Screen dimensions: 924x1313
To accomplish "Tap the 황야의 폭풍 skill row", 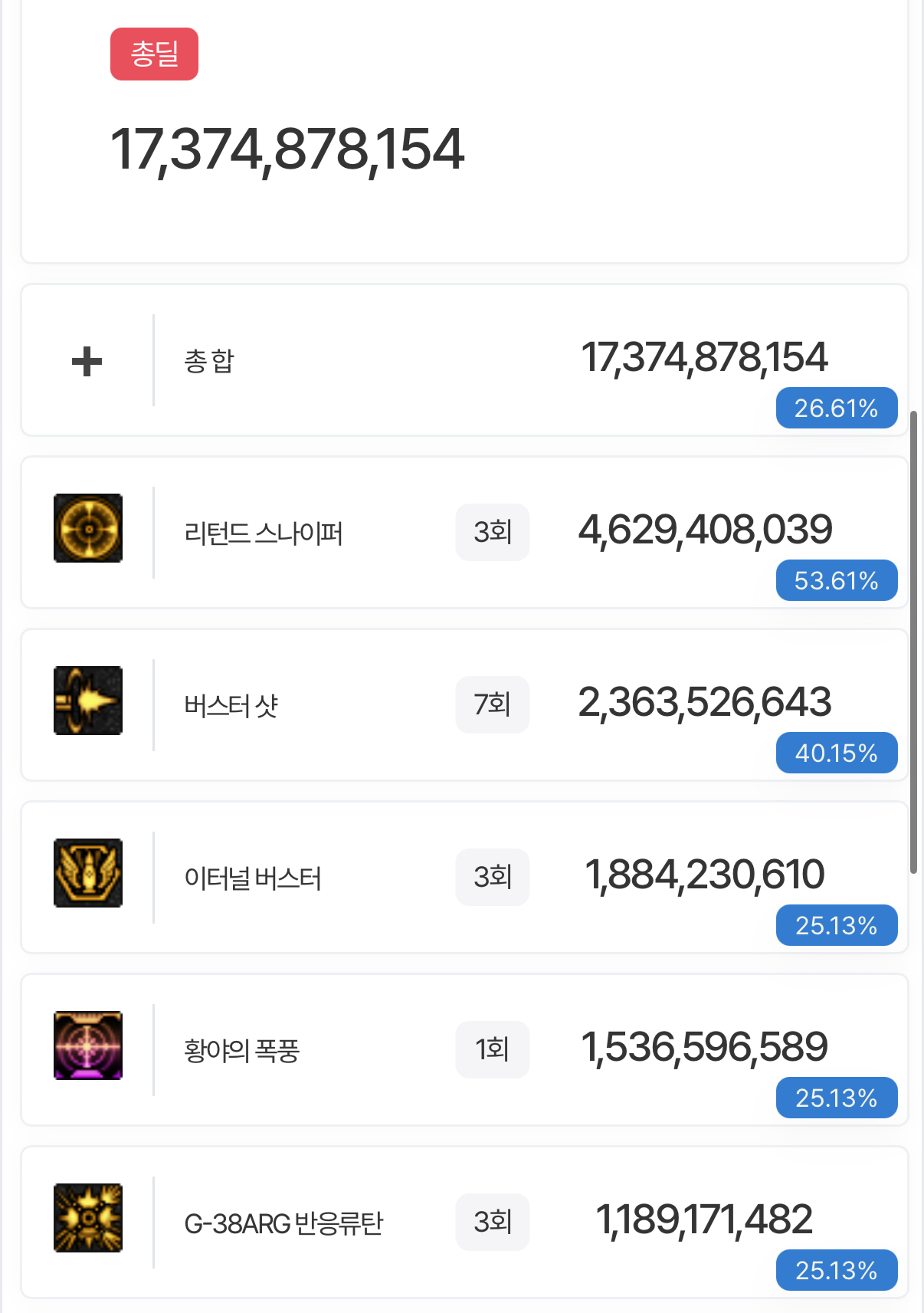I will coord(241,1050).
